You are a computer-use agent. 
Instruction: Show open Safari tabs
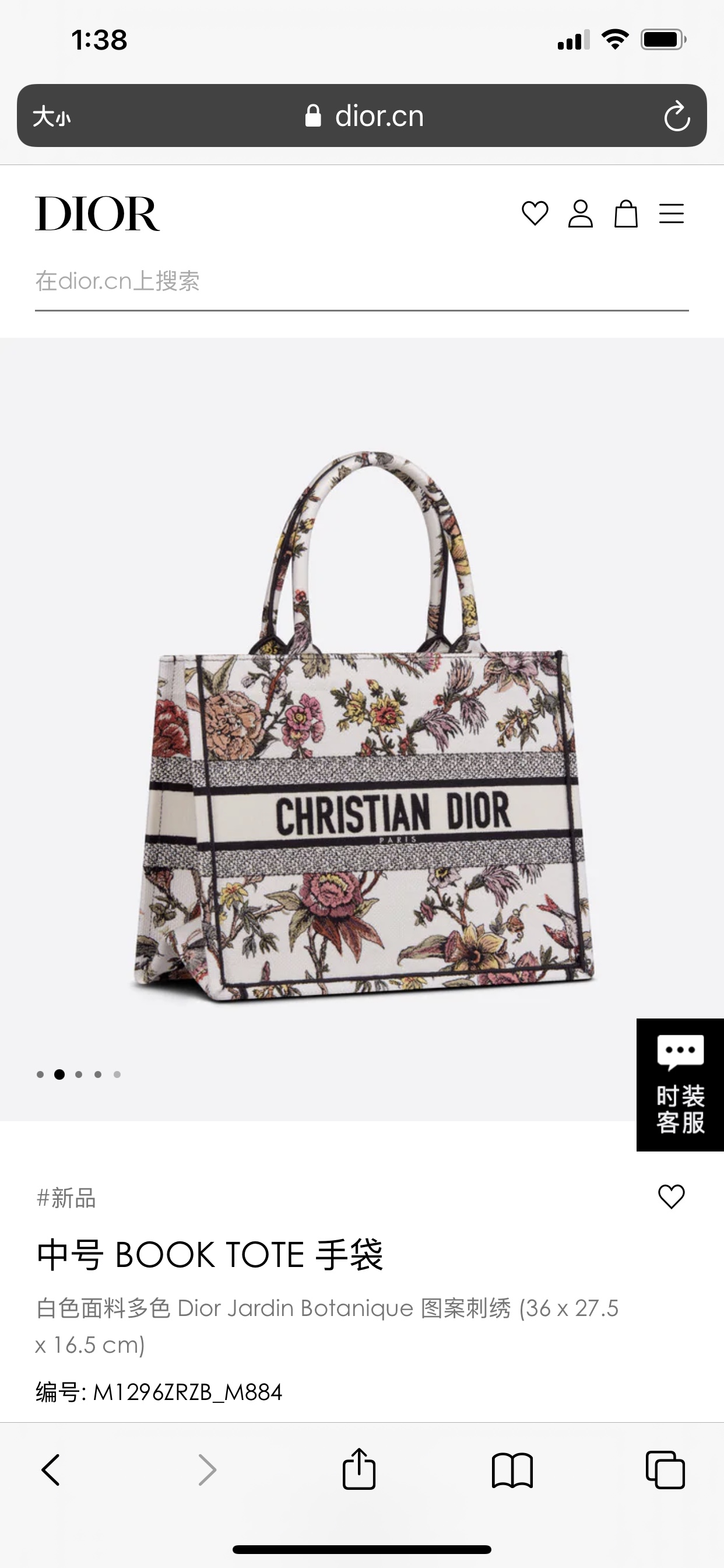coord(665,1471)
